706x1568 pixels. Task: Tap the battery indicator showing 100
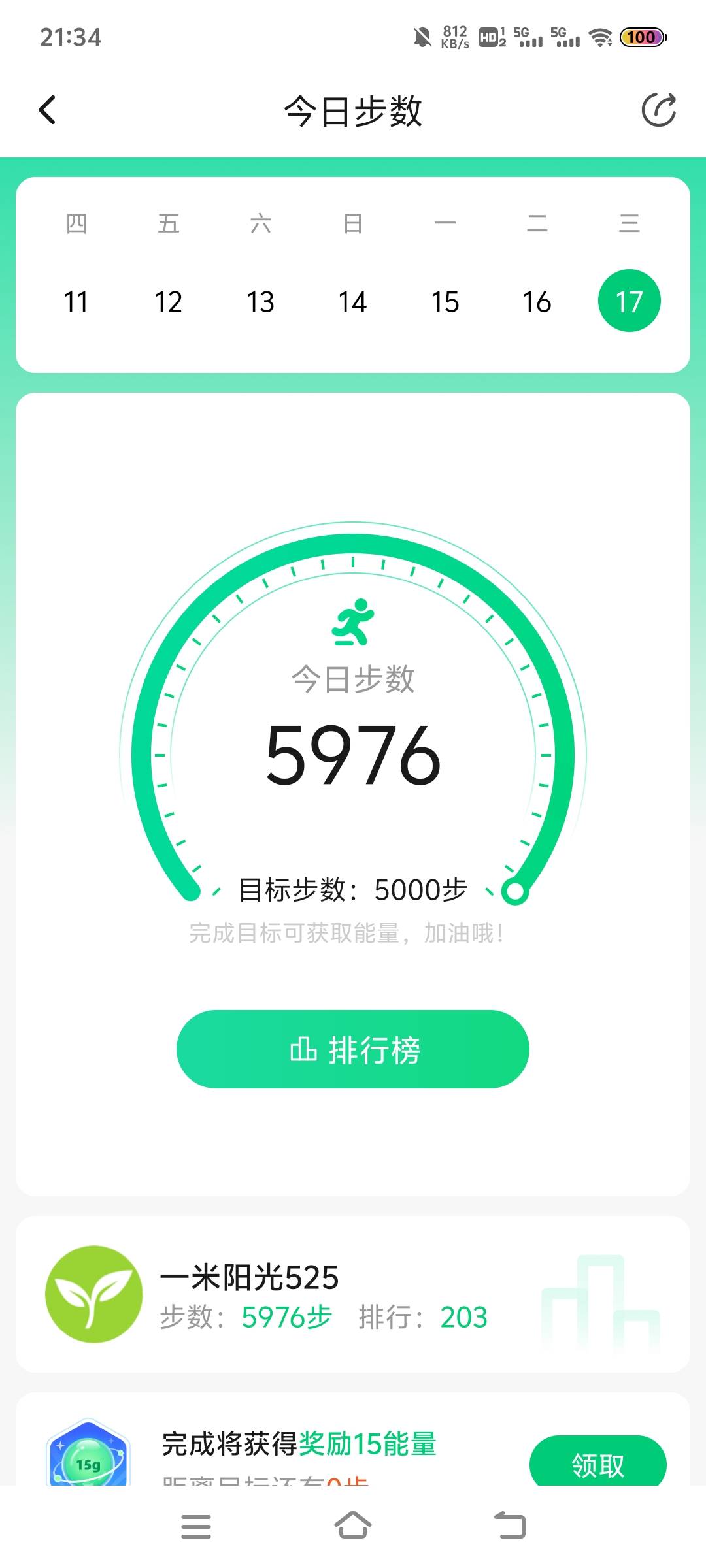pyautogui.click(x=642, y=37)
